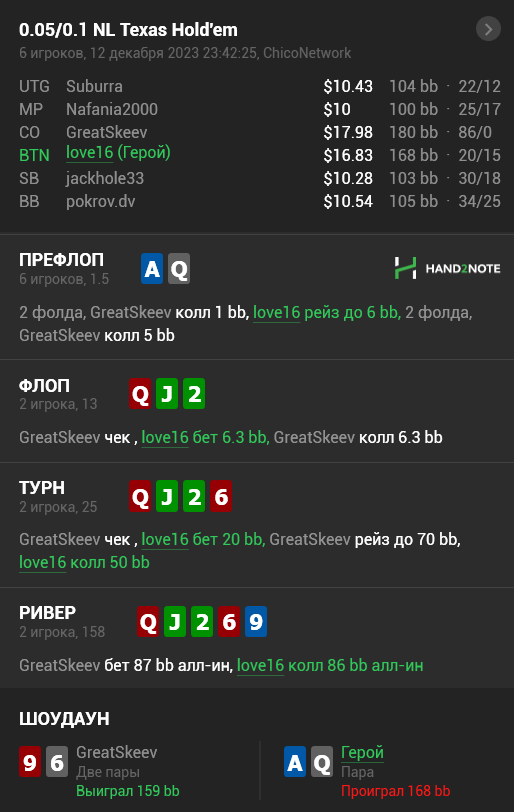Open love16 link before 'колл 50 bb'

pyautogui.click(x=42, y=562)
